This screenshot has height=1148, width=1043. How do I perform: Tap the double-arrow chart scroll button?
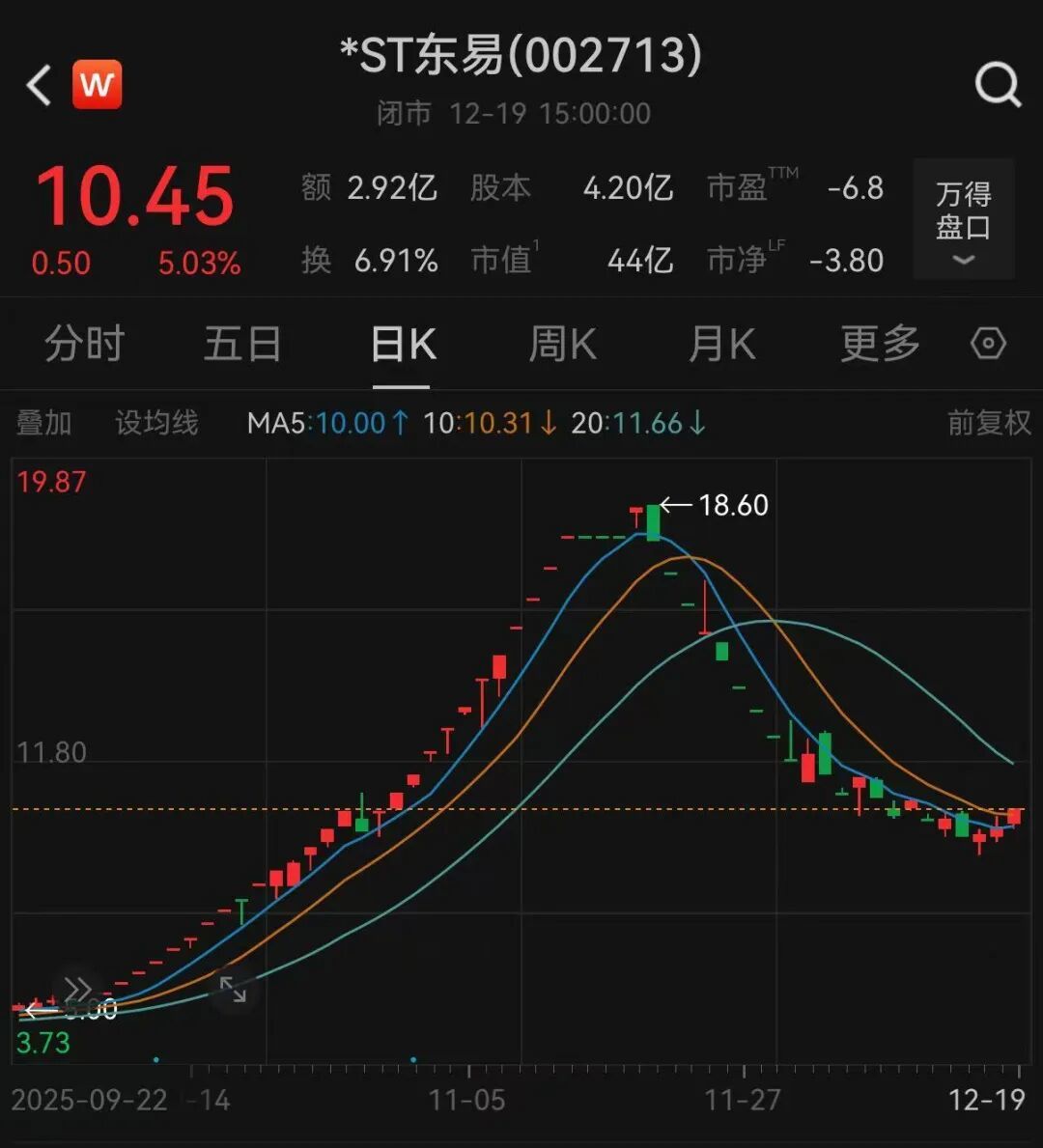[x=77, y=988]
